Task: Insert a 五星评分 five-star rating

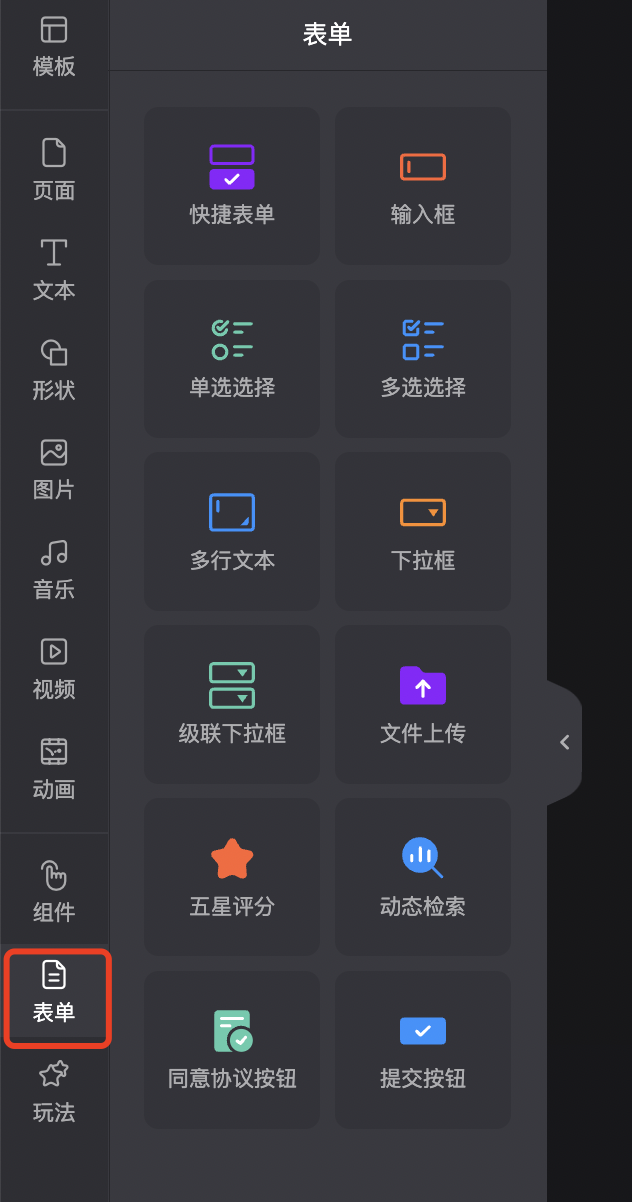Action: [232, 878]
